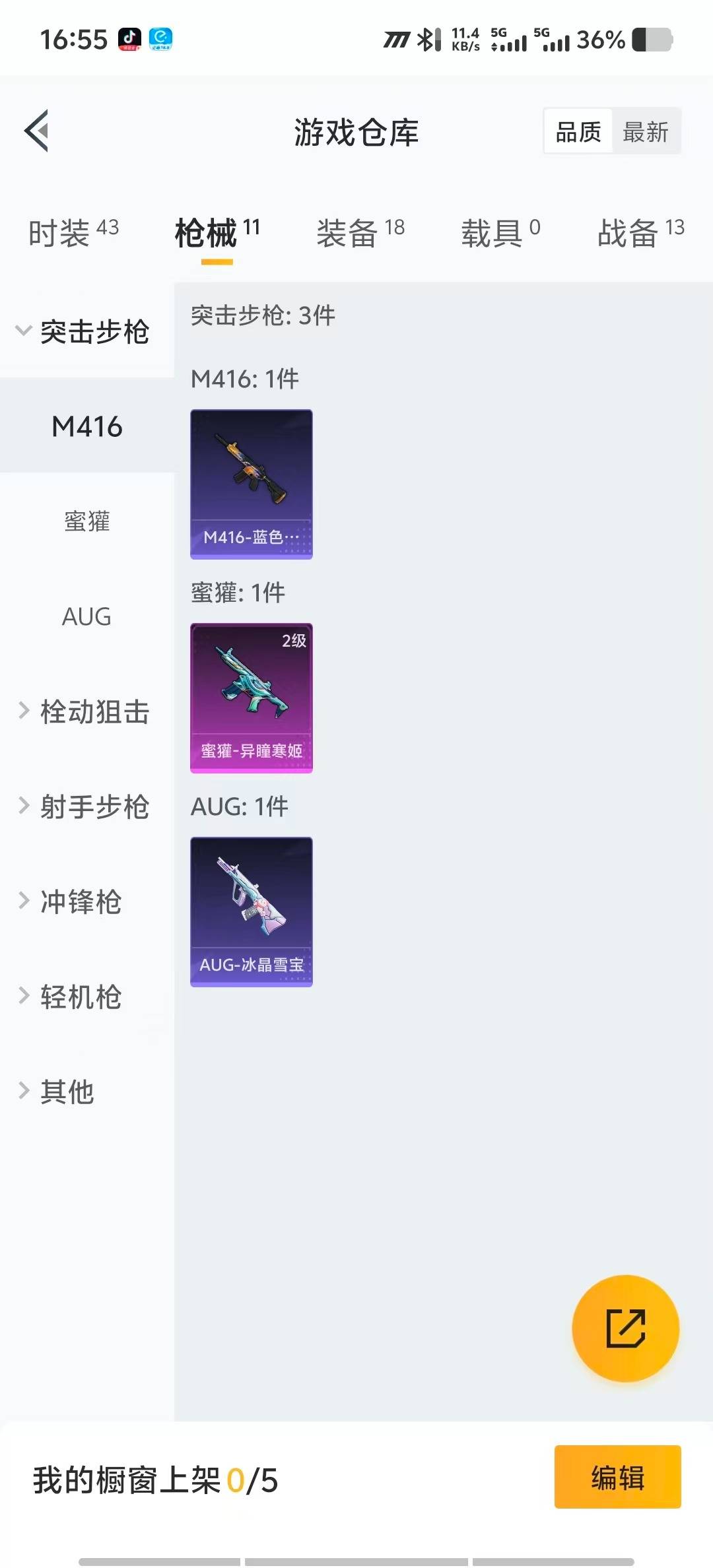The height and width of the screenshot is (1568, 713).
Task: Select the M416 category in sidebar
Action: 88,427
